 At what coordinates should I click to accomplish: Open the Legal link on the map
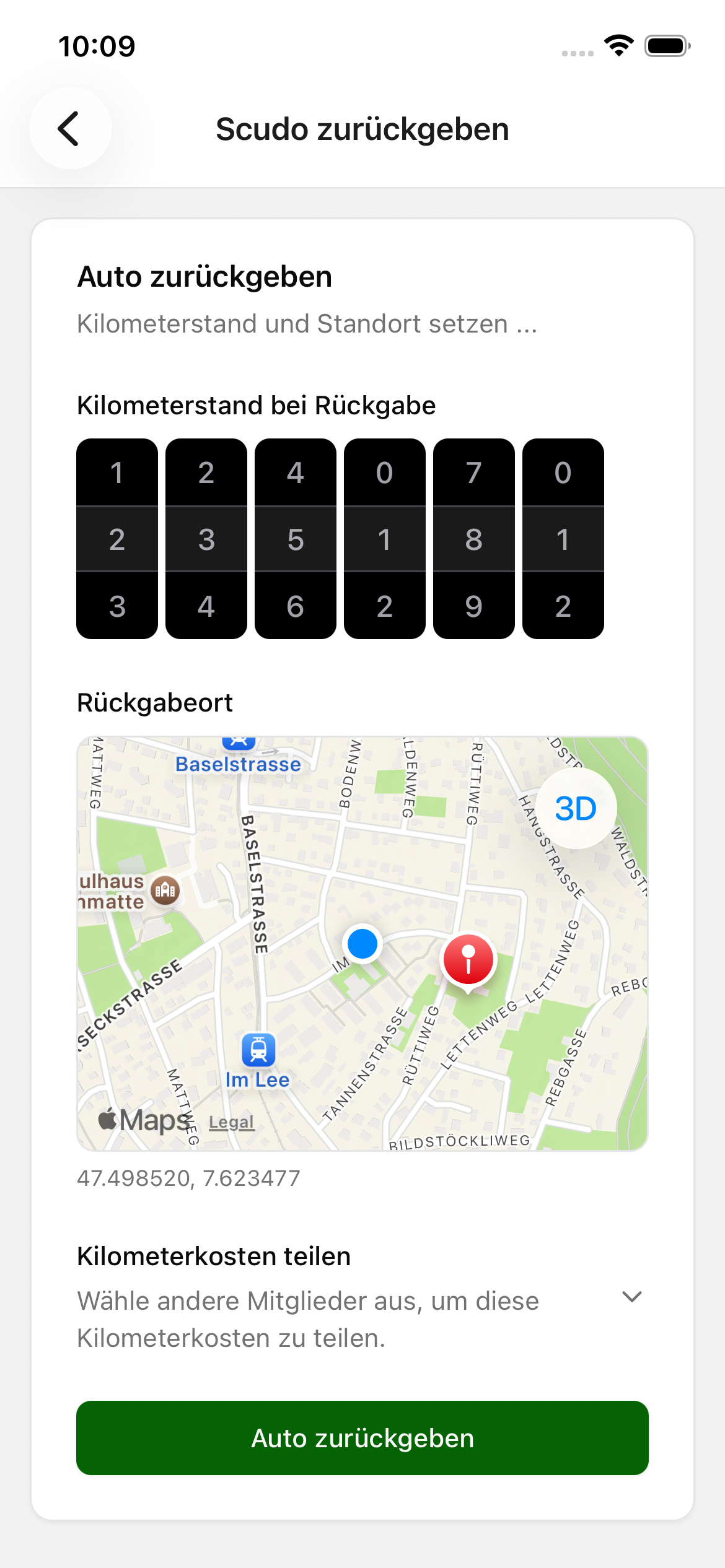pyautogui.click(x=231, y=1122)
